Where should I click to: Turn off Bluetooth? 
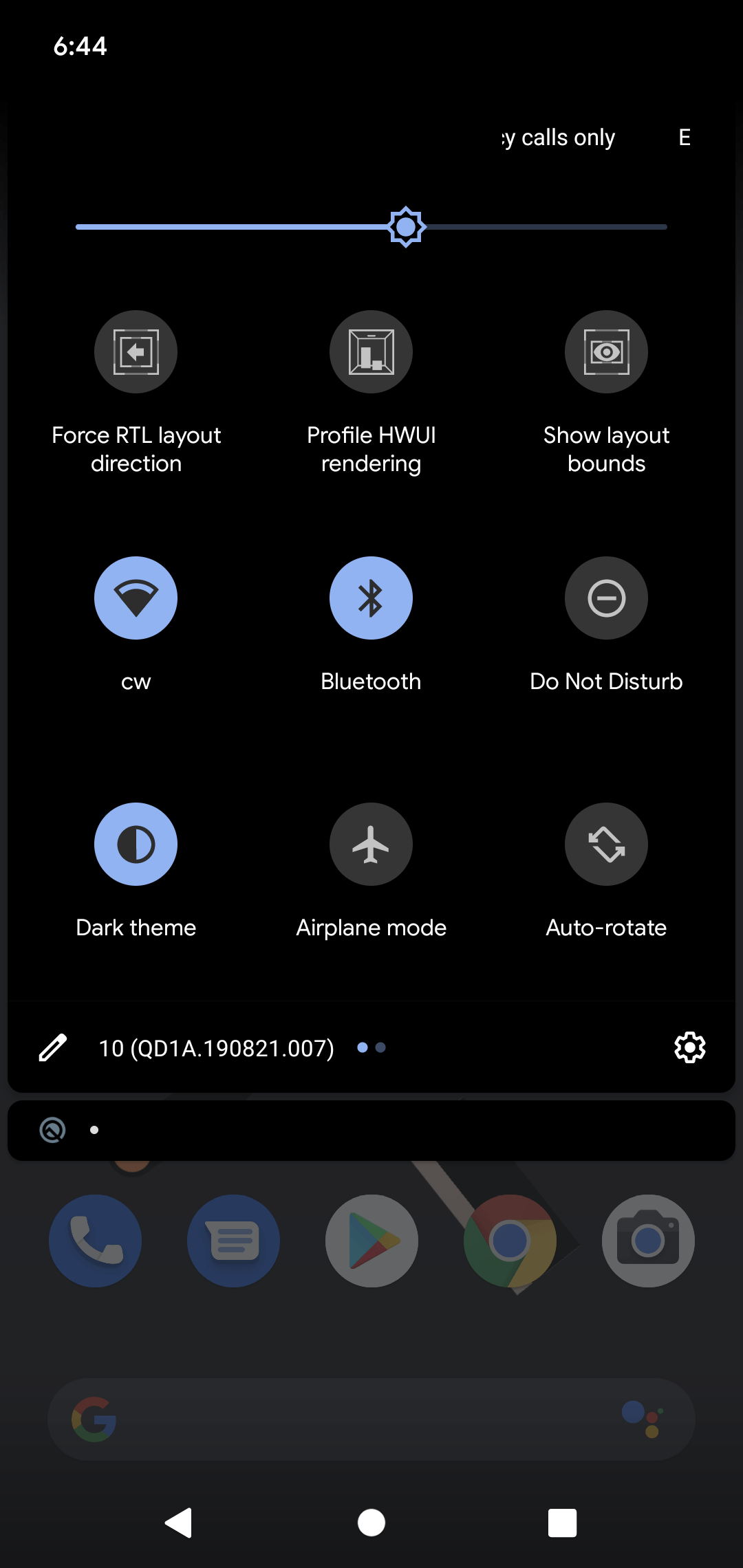pos(371,598)
